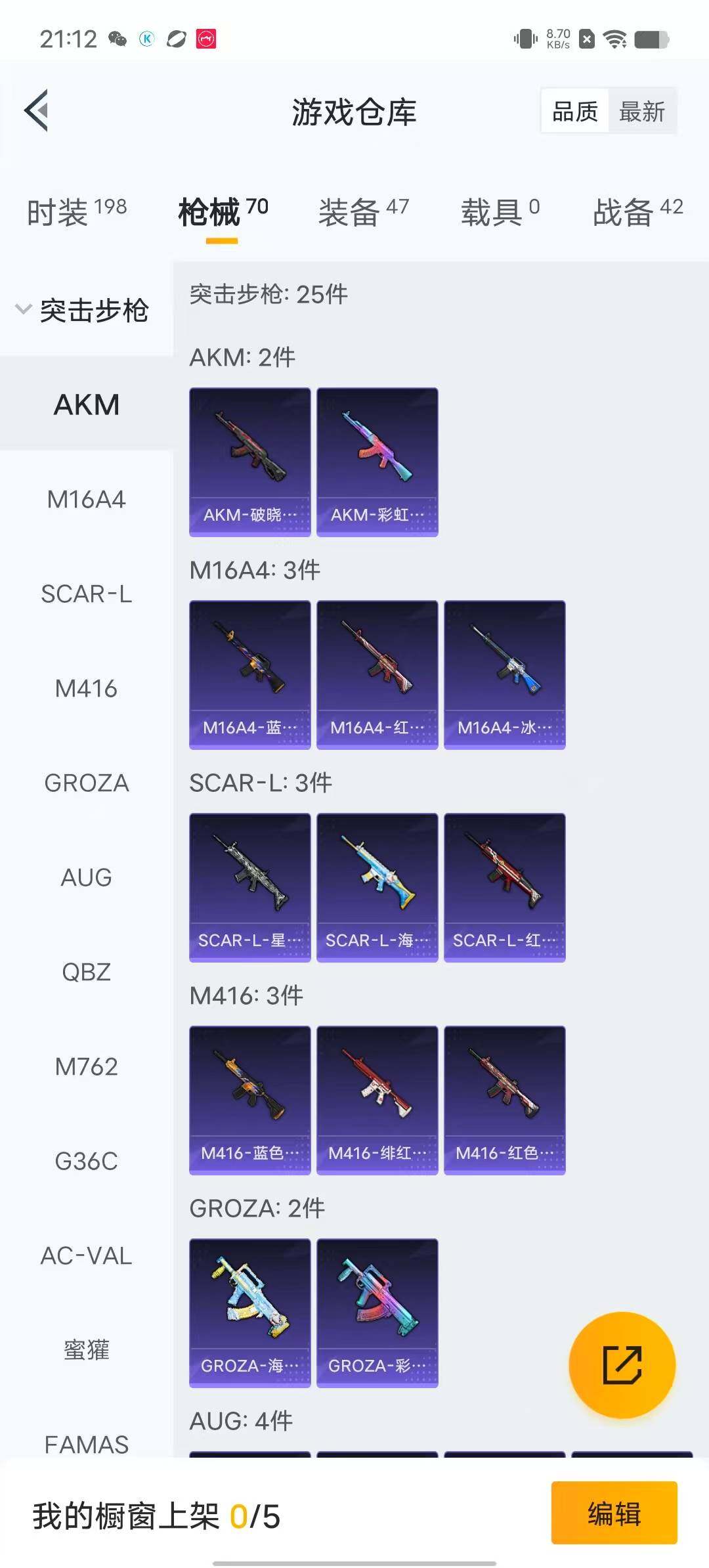Go back using the top-left arrow
Viewport: 709px width, 1568px height.
(37, 110)
